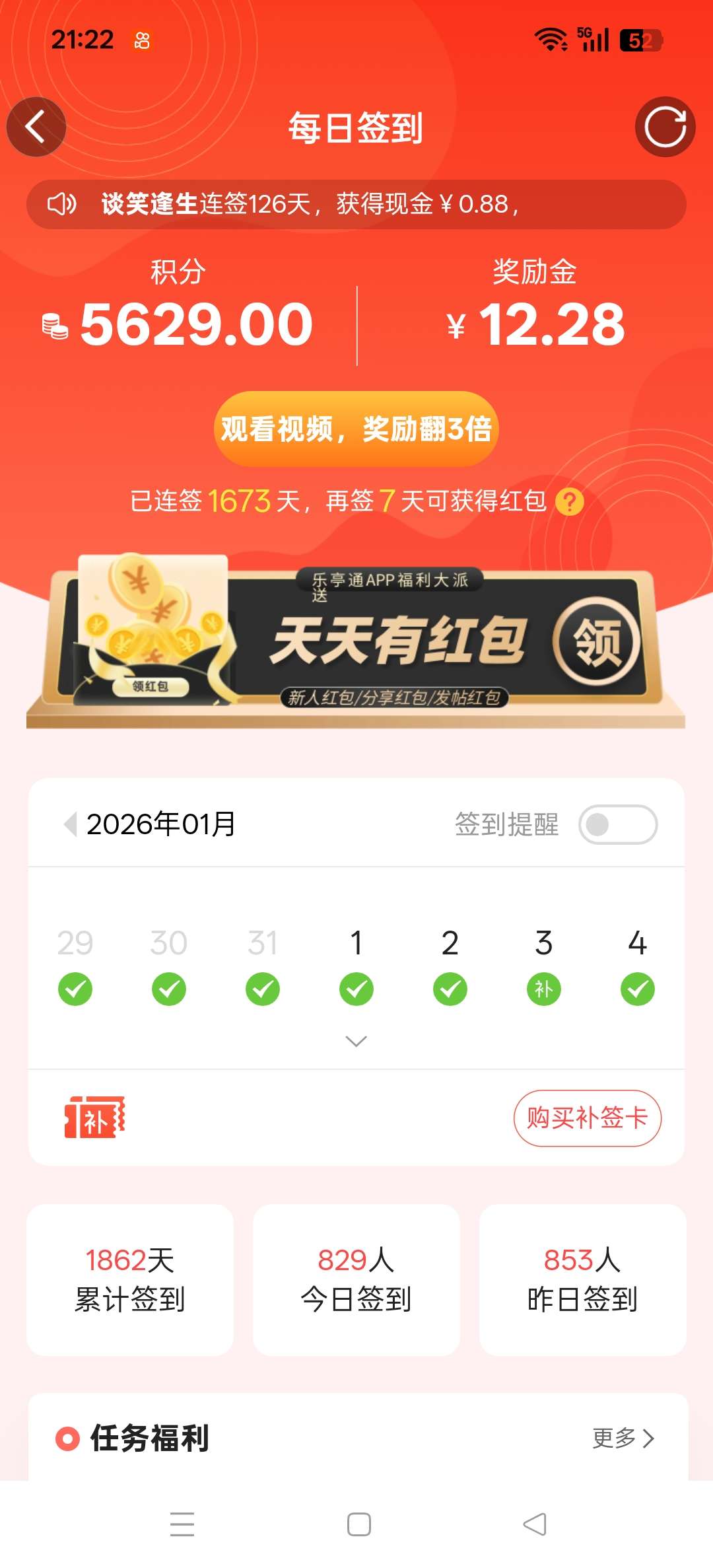Open the system recent apps menu

[182, 1524]
